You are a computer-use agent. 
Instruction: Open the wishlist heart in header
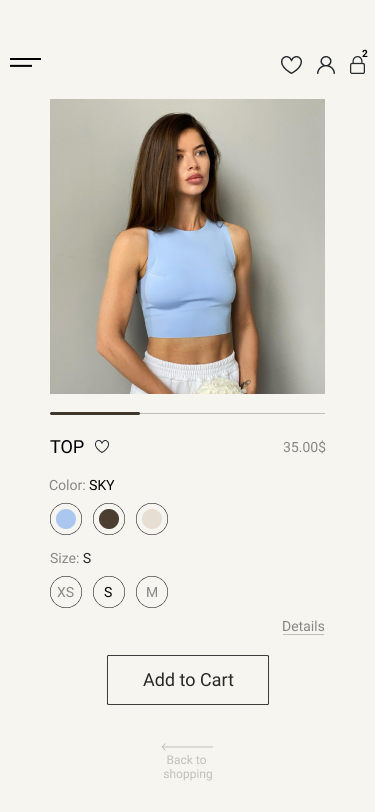[x=291, y=65]
